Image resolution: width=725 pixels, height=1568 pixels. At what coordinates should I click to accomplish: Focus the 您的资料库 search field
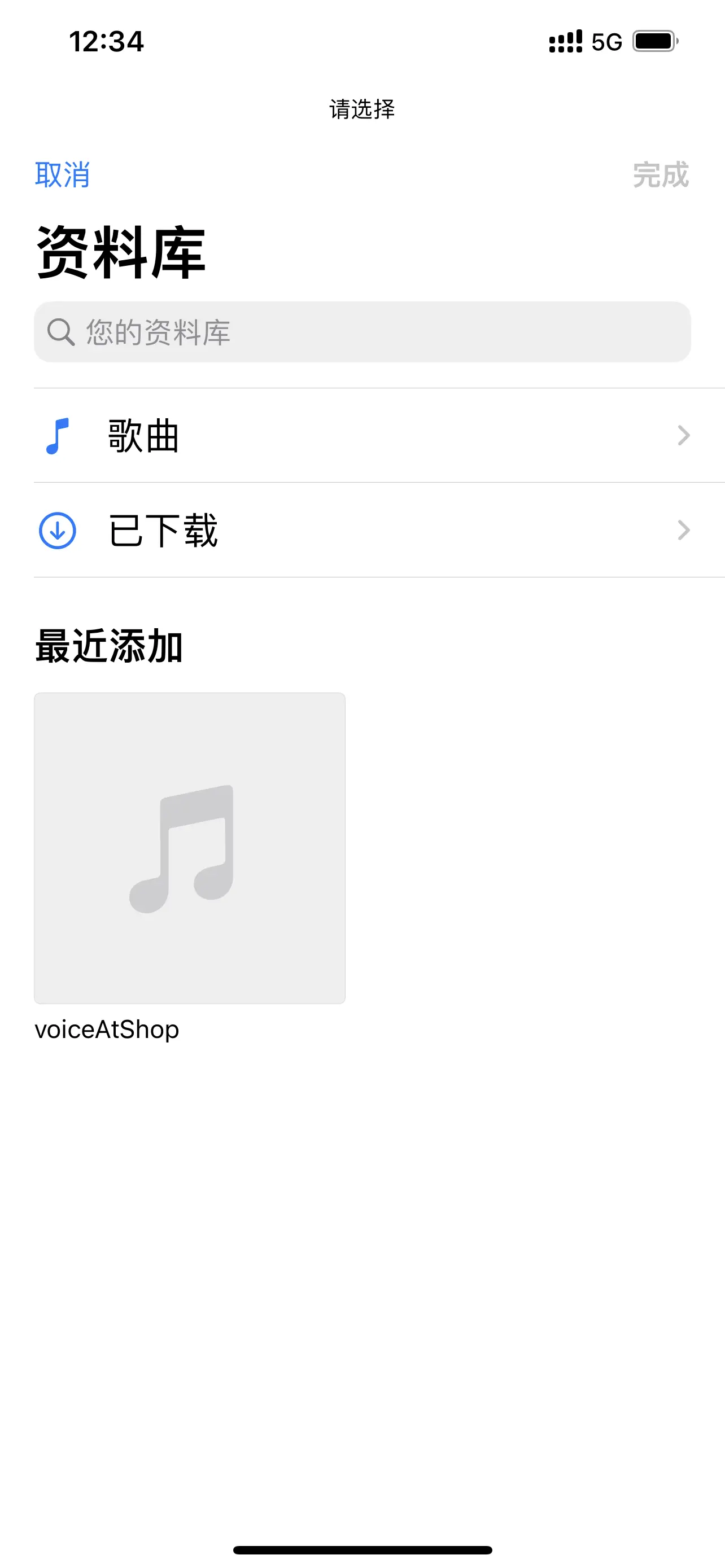point(362,332)
